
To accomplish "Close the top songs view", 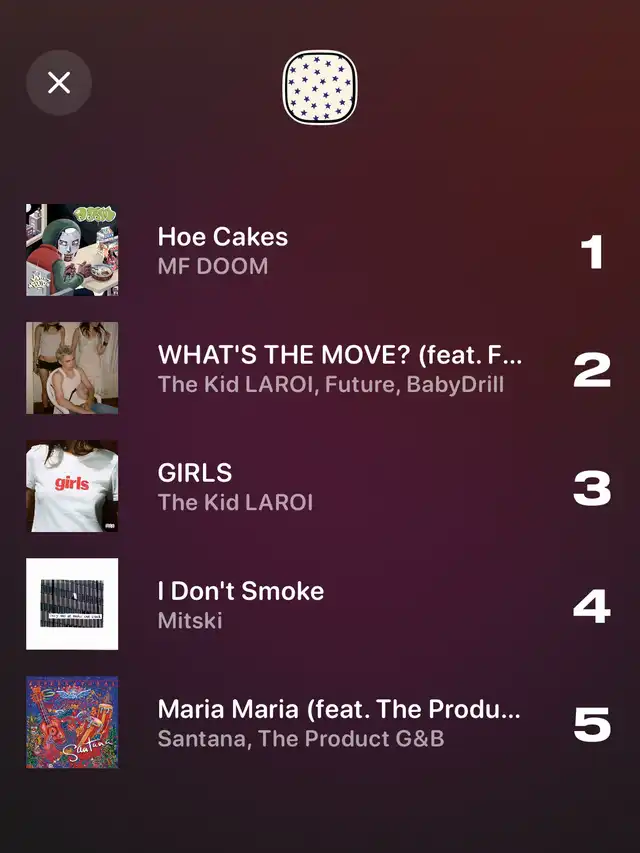I will tap(59, 83).
